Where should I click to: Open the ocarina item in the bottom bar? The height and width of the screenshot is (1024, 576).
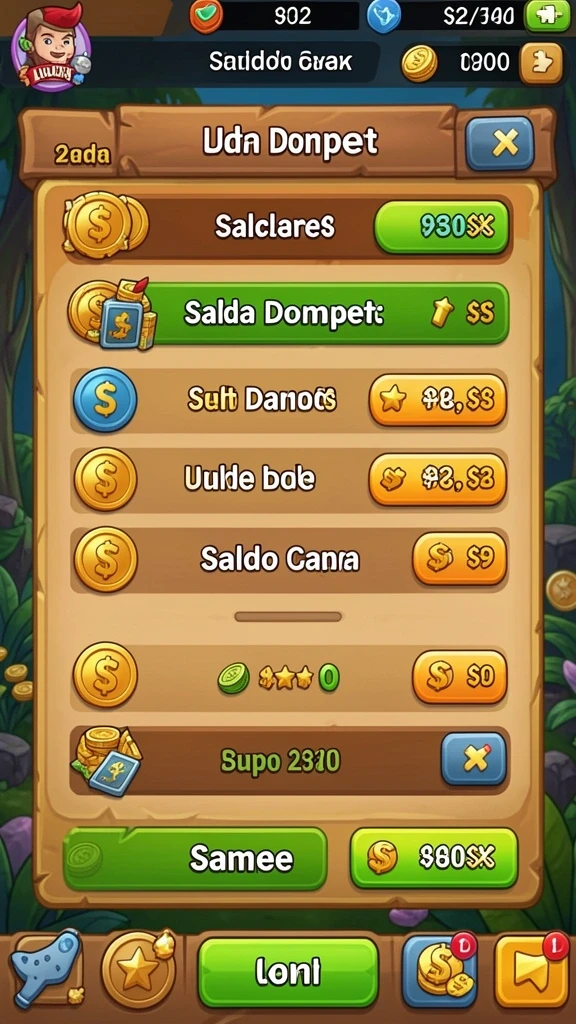[46, 968]
